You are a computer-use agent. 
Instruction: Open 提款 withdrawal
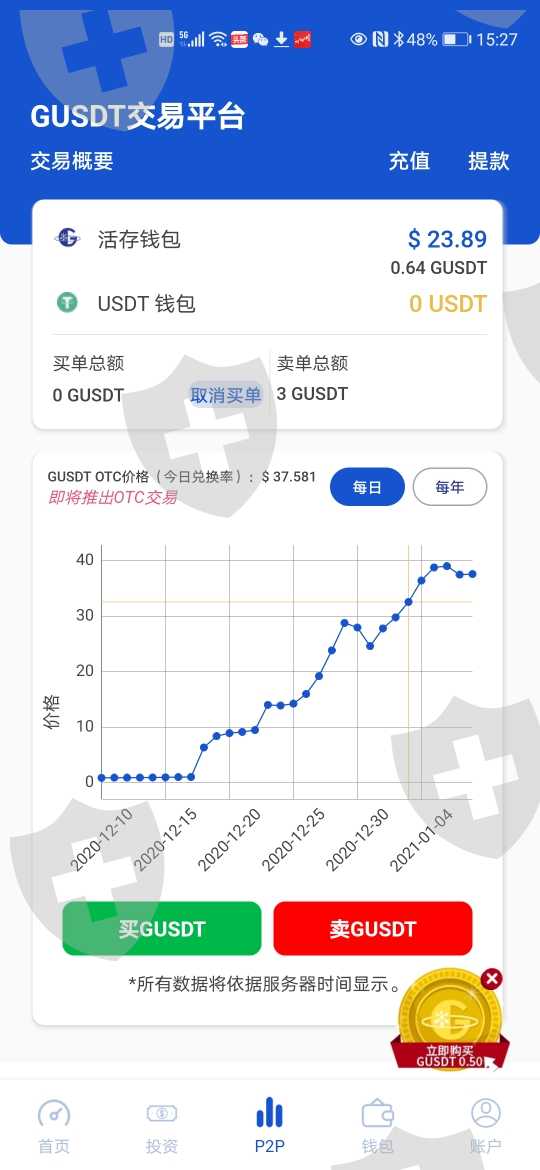[489, 160]
